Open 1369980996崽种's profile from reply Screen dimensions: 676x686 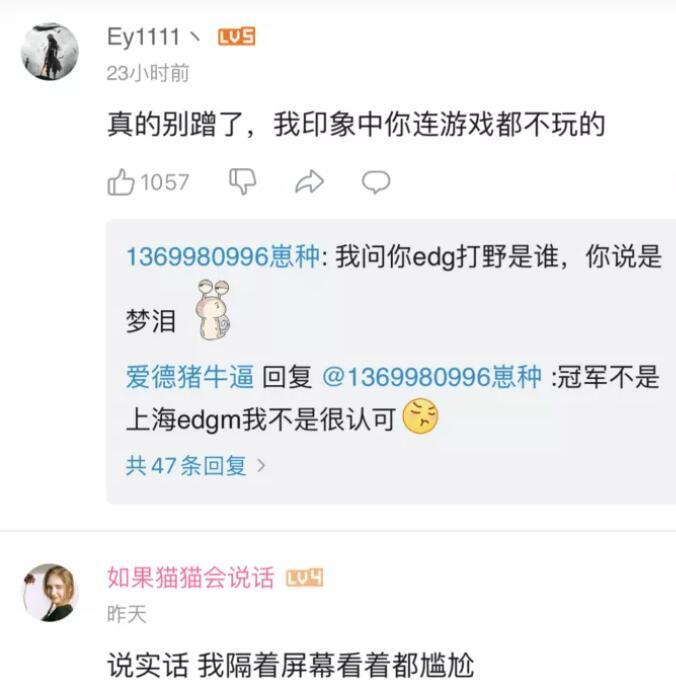(222, 257)
